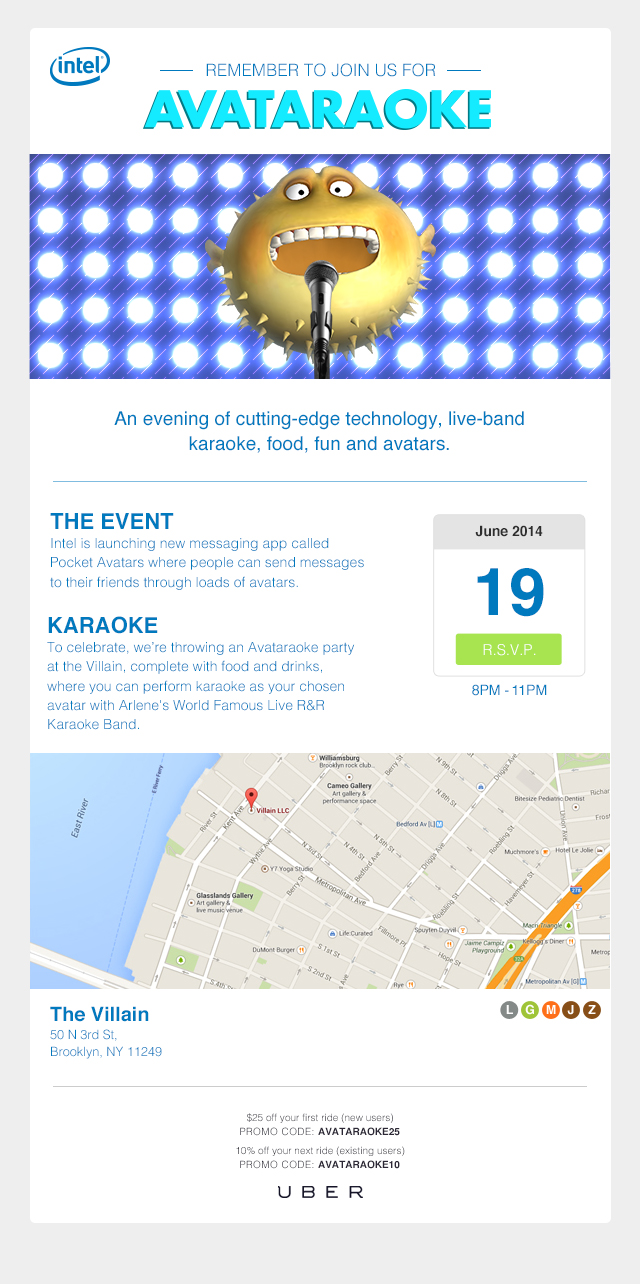Tap the green R.S.V.P. button

click(508, 649)
